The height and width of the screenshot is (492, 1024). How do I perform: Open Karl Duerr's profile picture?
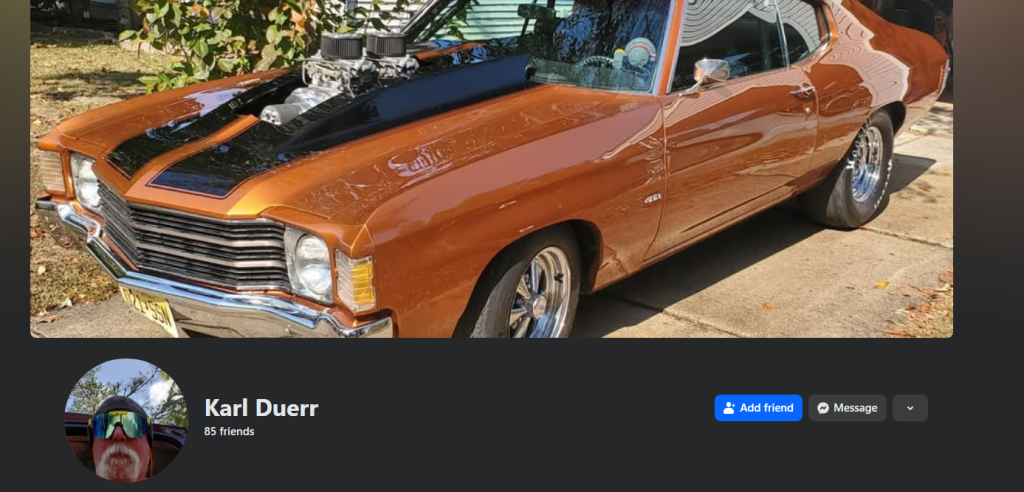pyautogui.click(x=126, y=420)
